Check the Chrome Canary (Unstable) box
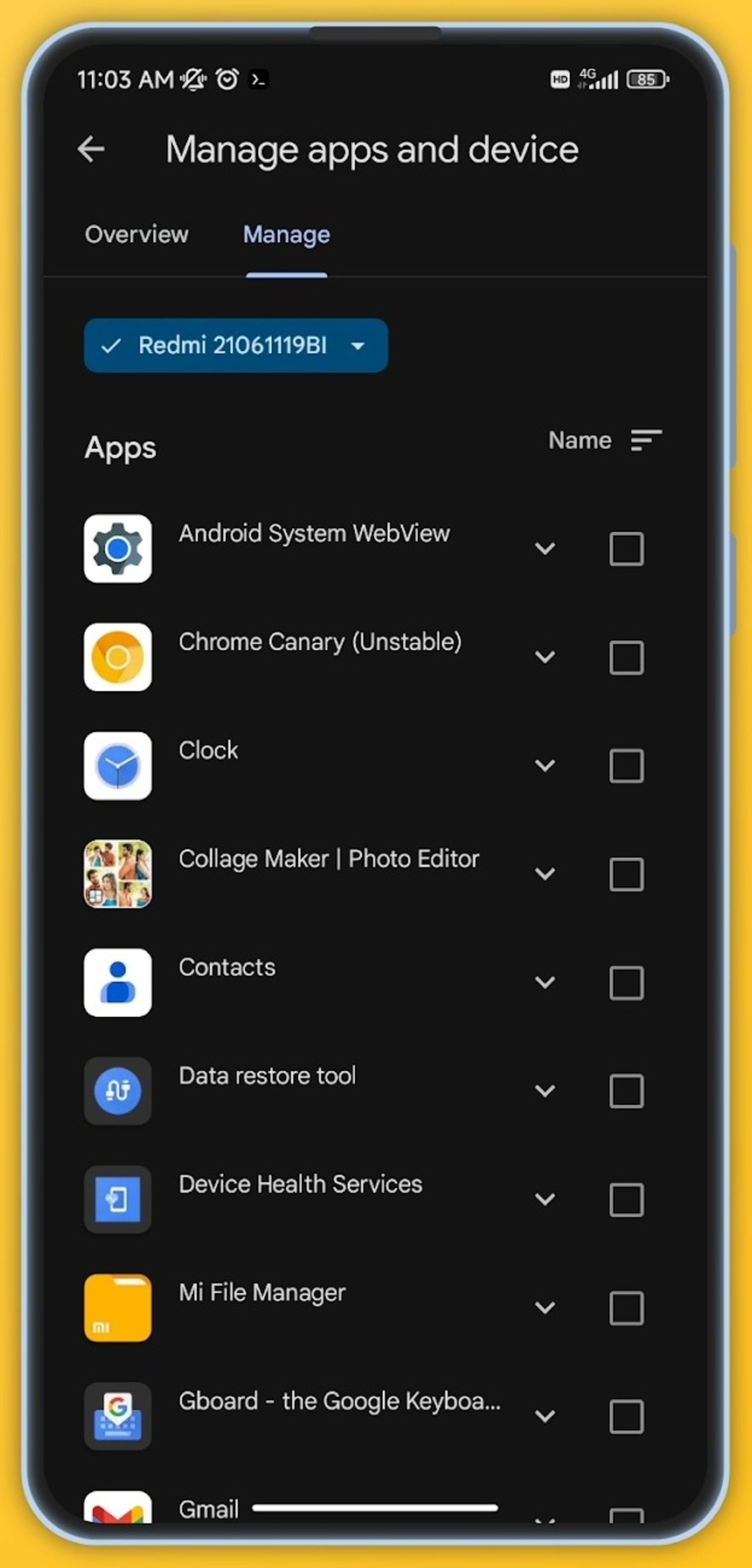 pos(626,657)
